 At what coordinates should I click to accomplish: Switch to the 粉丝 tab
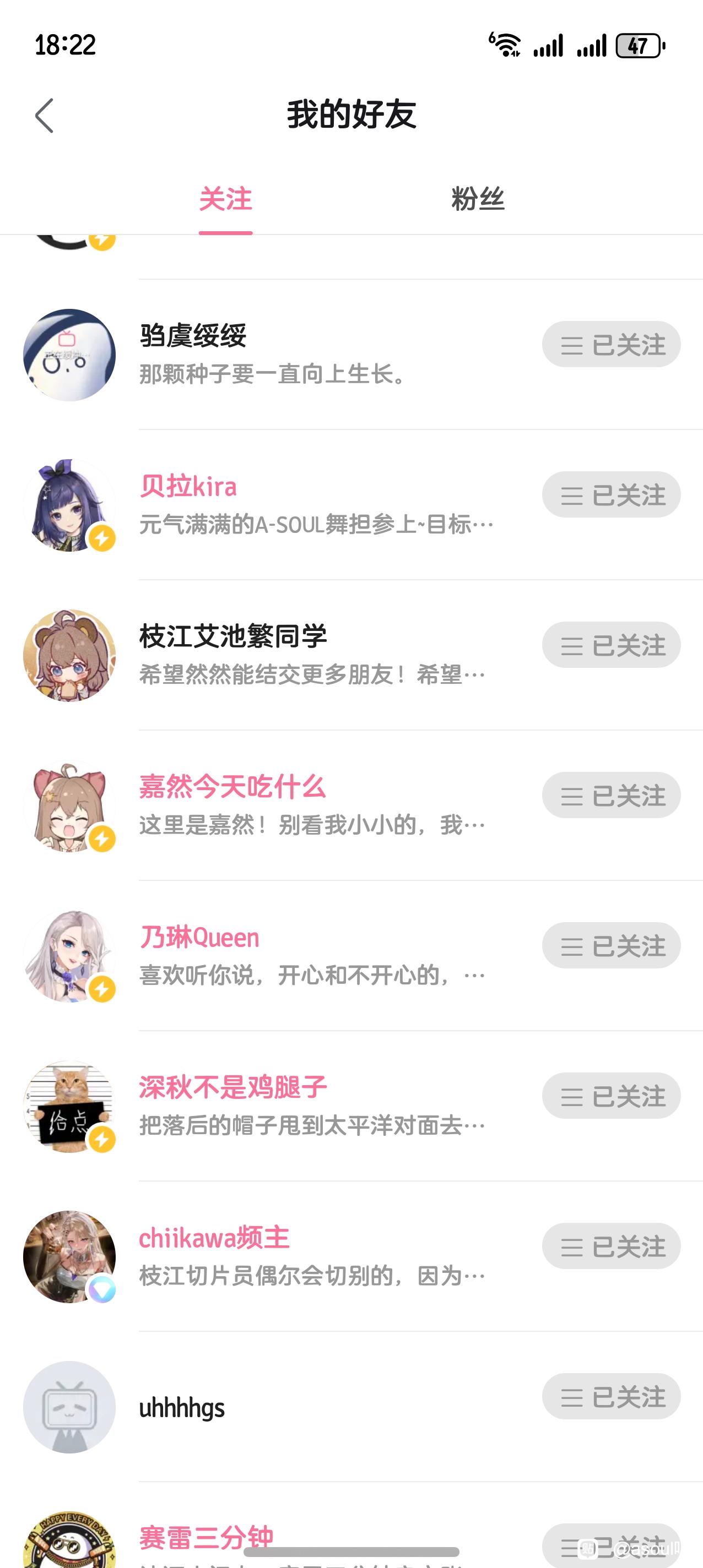pos(478,199)
